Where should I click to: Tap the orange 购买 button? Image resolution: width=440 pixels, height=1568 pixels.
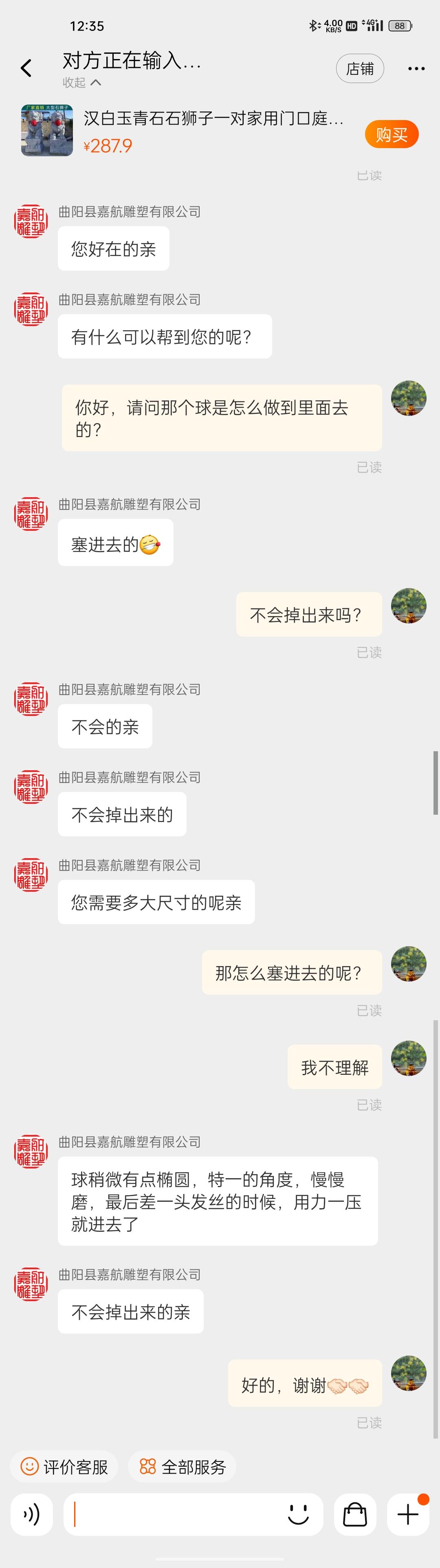coord(391,135)
